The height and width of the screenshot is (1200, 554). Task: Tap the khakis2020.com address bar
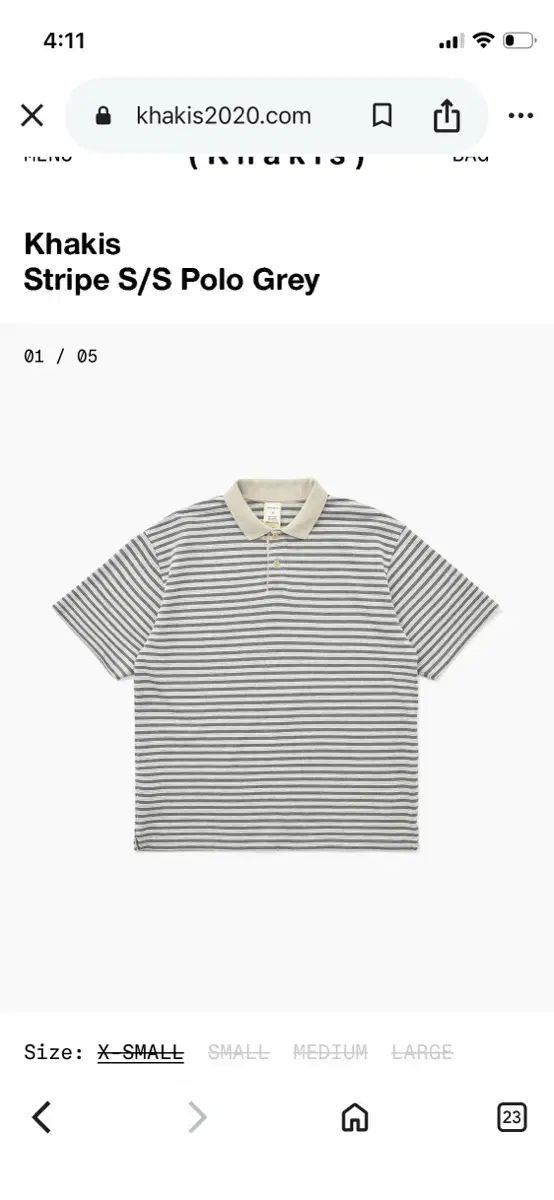click(222, 116)
